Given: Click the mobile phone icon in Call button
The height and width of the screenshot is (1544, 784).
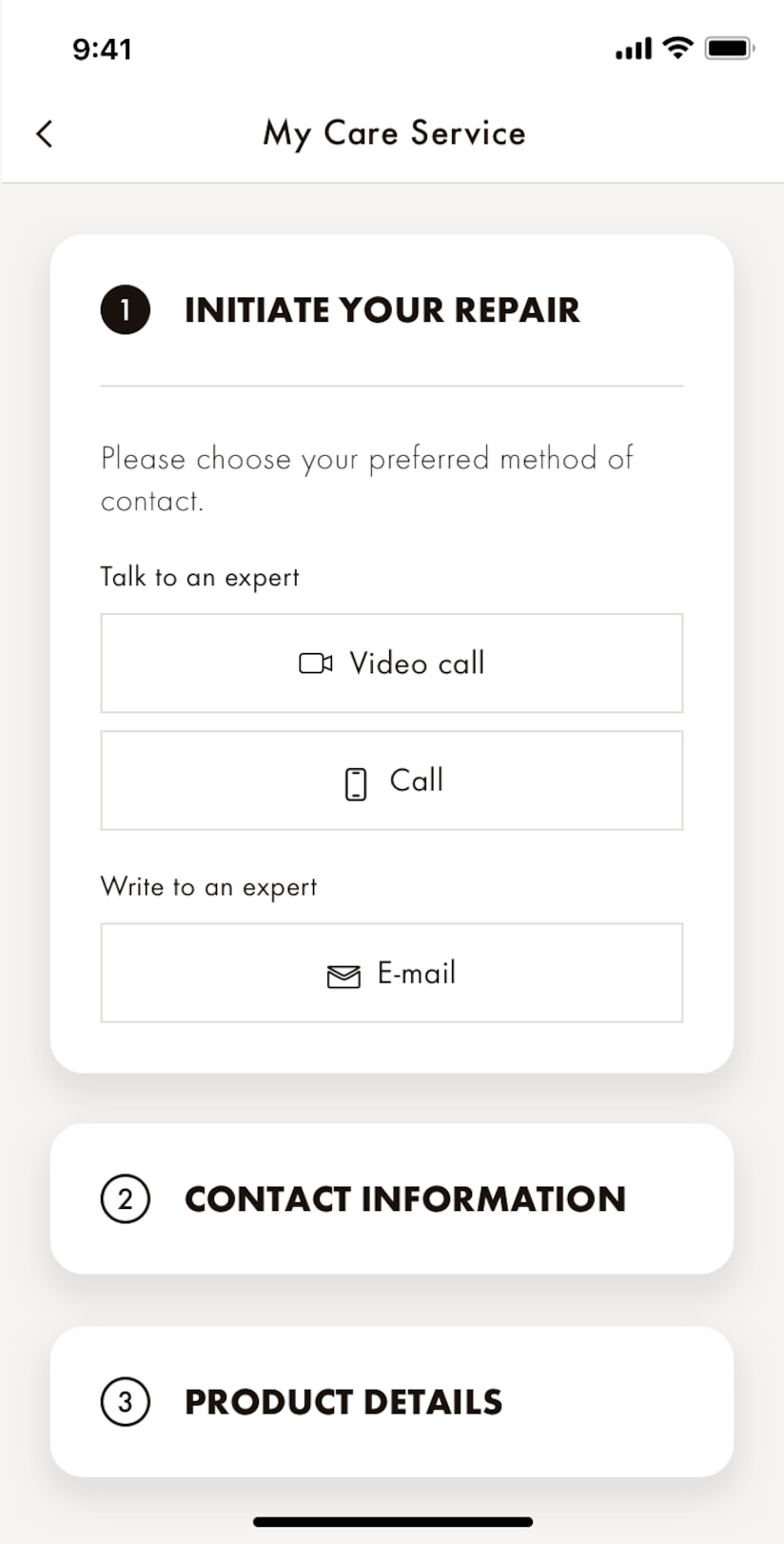Looking at the screenshot, I should click(355, 781).
